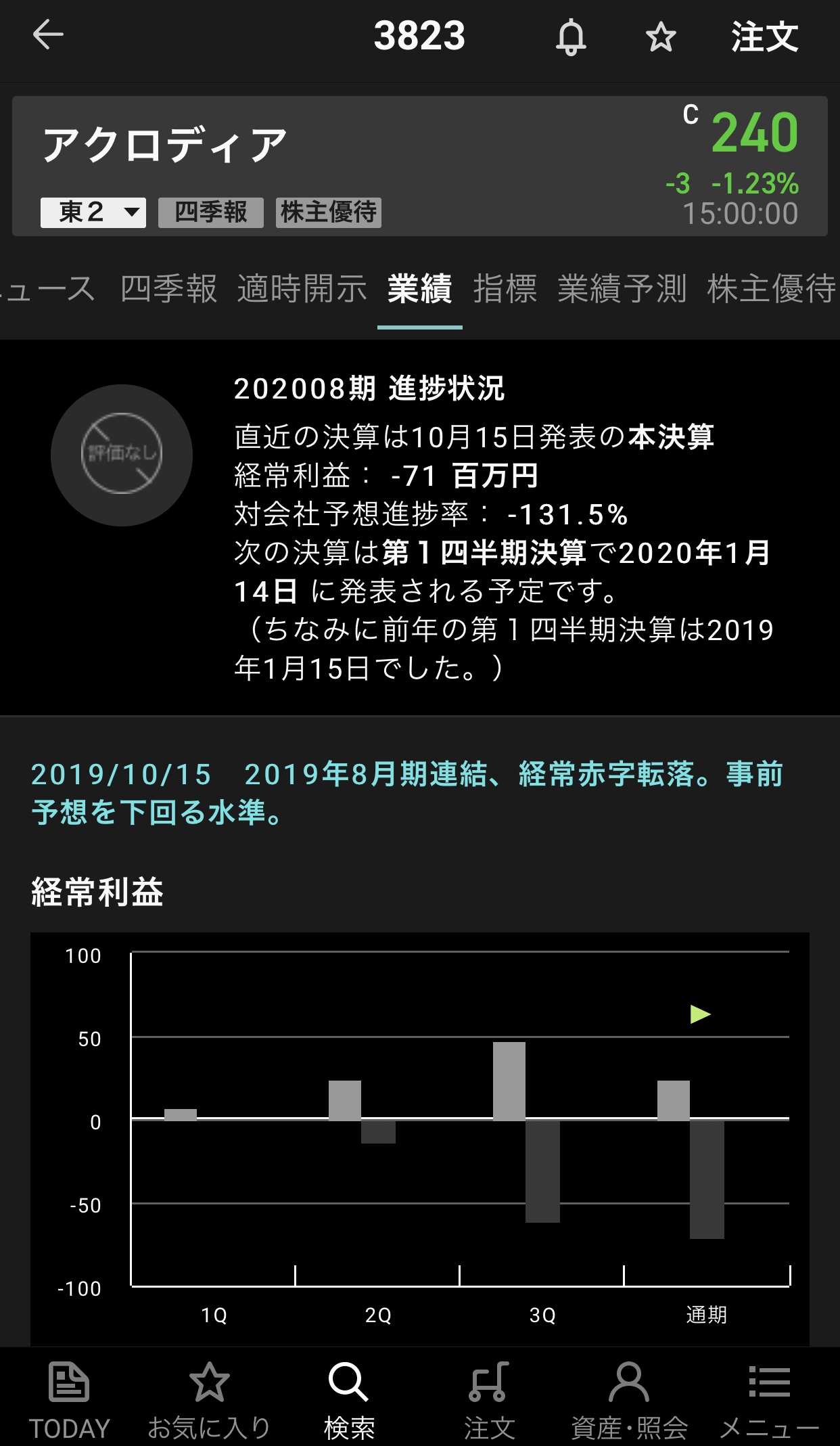Switch to the 適時開示 tab

coord(302,289)
